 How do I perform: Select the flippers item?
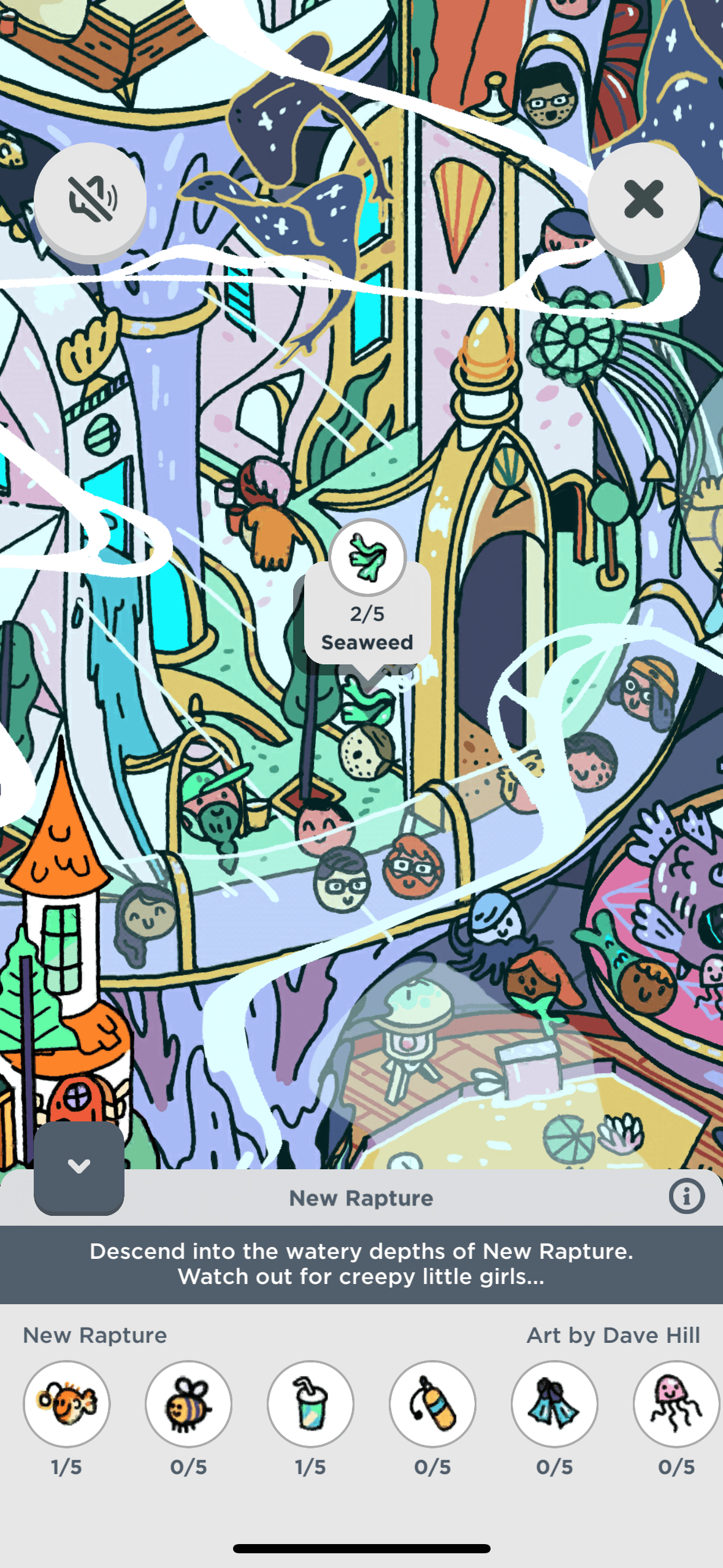click(x=554, y=1403)
